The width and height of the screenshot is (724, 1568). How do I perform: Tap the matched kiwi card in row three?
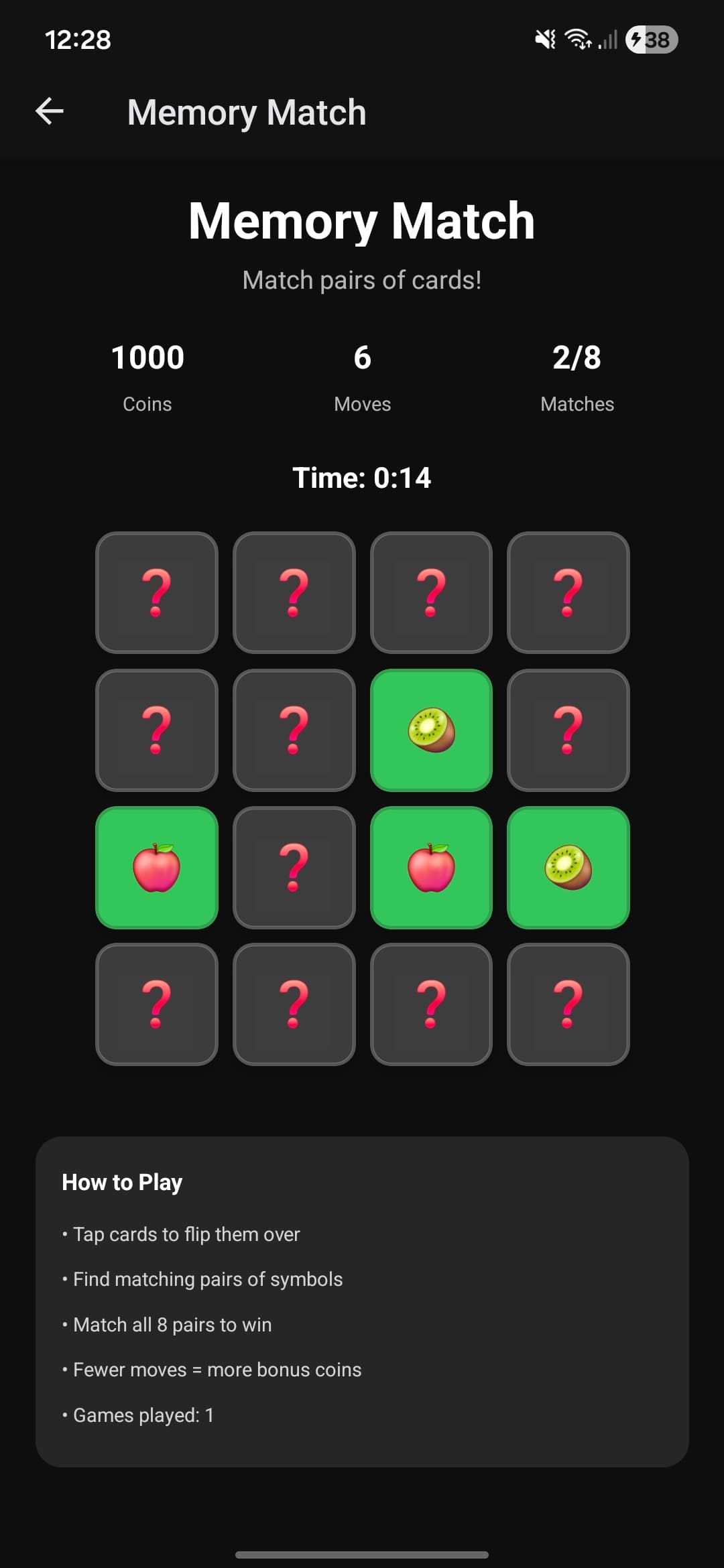coord(568,867)
